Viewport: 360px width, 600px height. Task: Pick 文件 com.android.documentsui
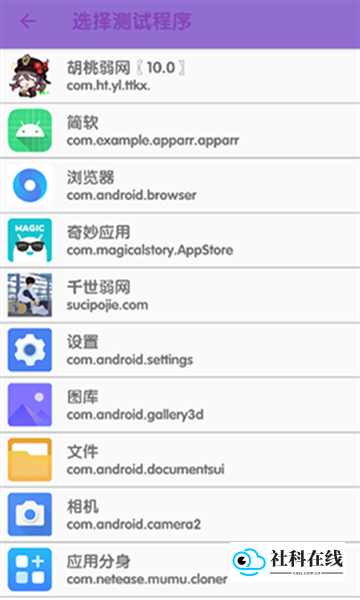[x=180, y=460]
